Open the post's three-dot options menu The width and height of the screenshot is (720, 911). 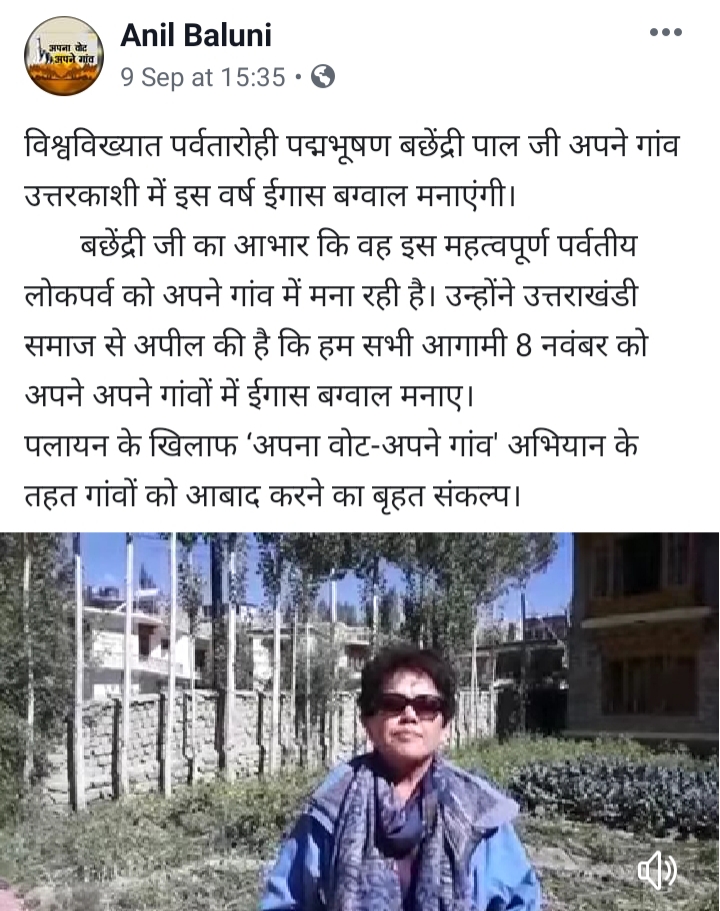click(x=665, y=33)
